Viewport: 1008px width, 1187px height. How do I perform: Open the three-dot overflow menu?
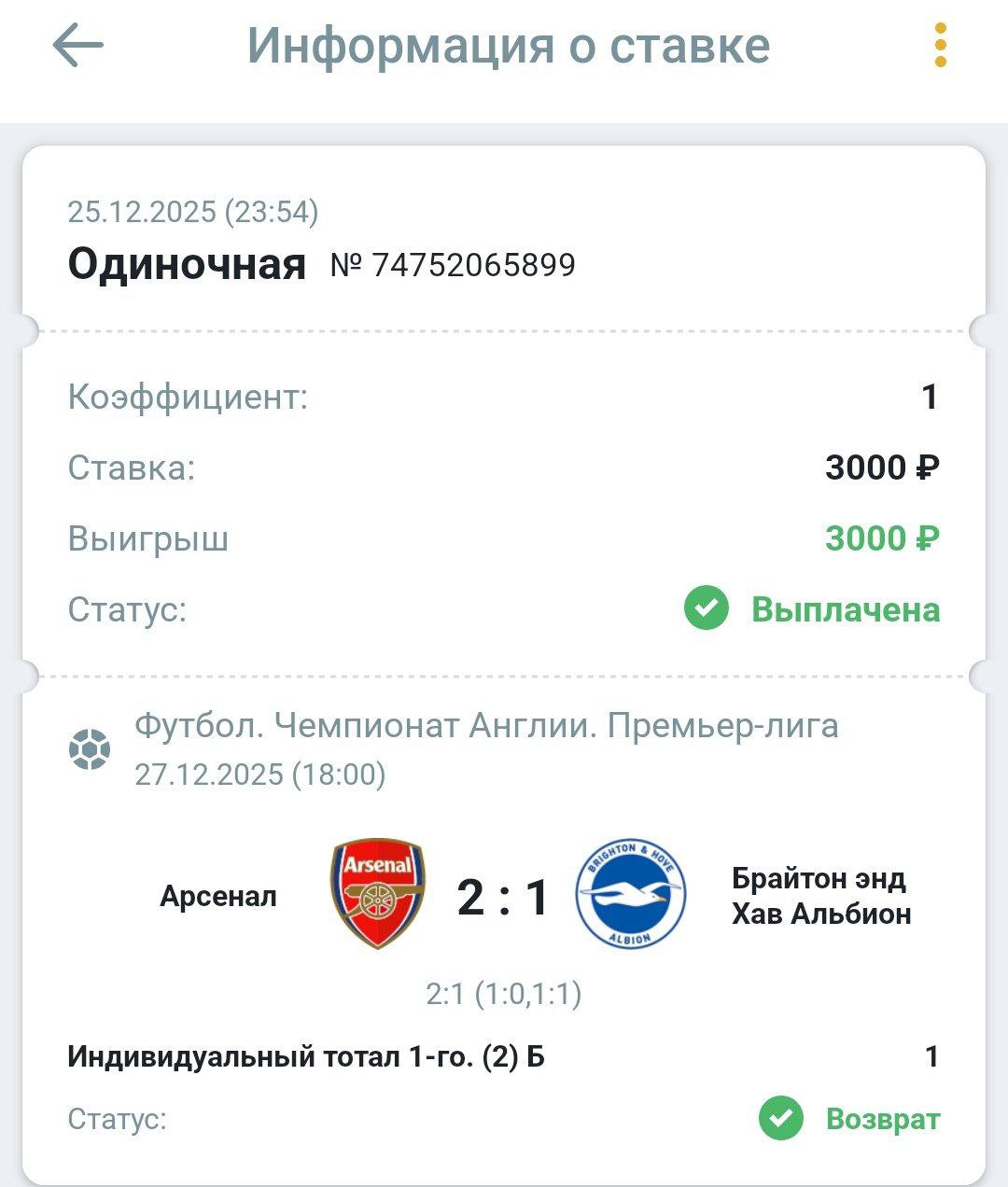pyautogui.click(x=940, y=46)
